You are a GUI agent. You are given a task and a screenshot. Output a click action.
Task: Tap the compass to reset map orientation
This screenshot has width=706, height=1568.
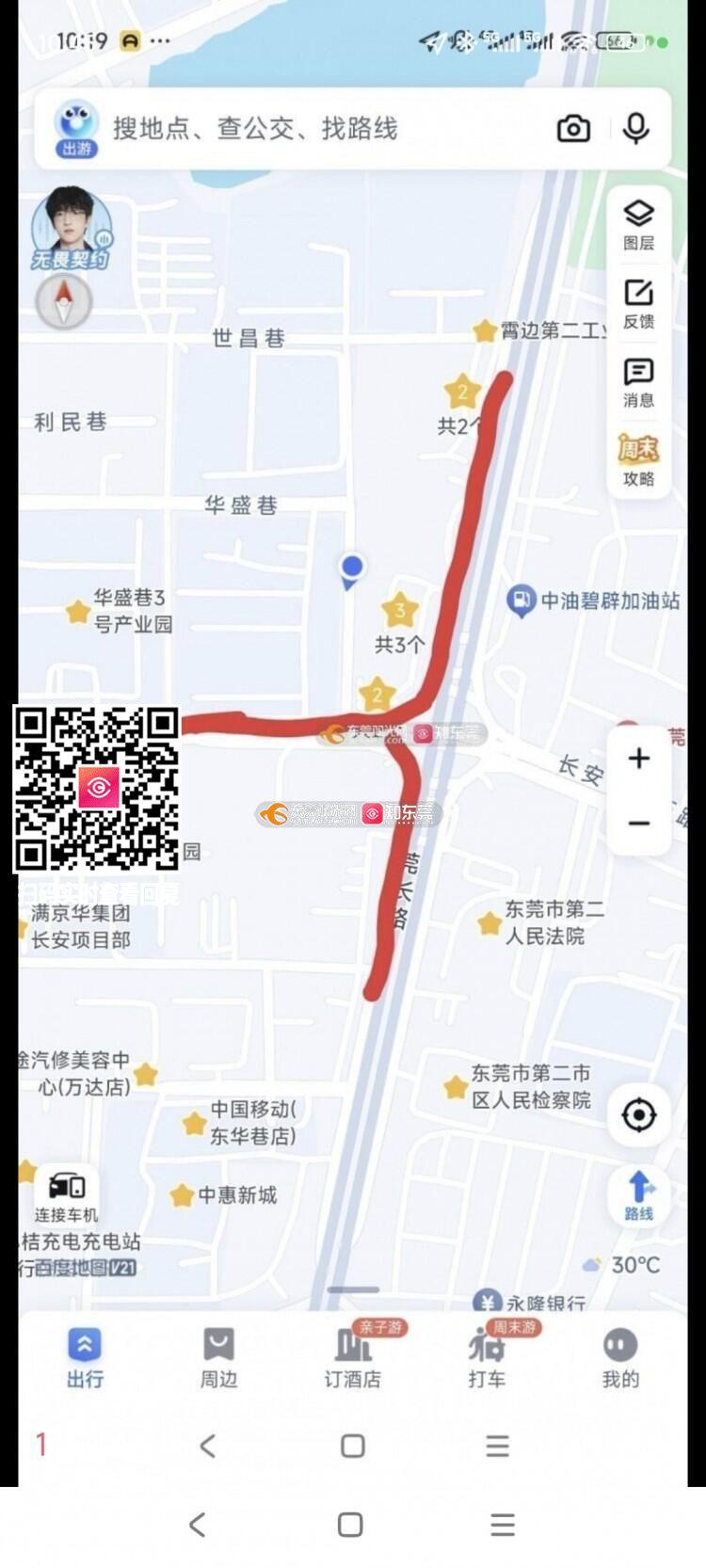[x=64, y=301]
